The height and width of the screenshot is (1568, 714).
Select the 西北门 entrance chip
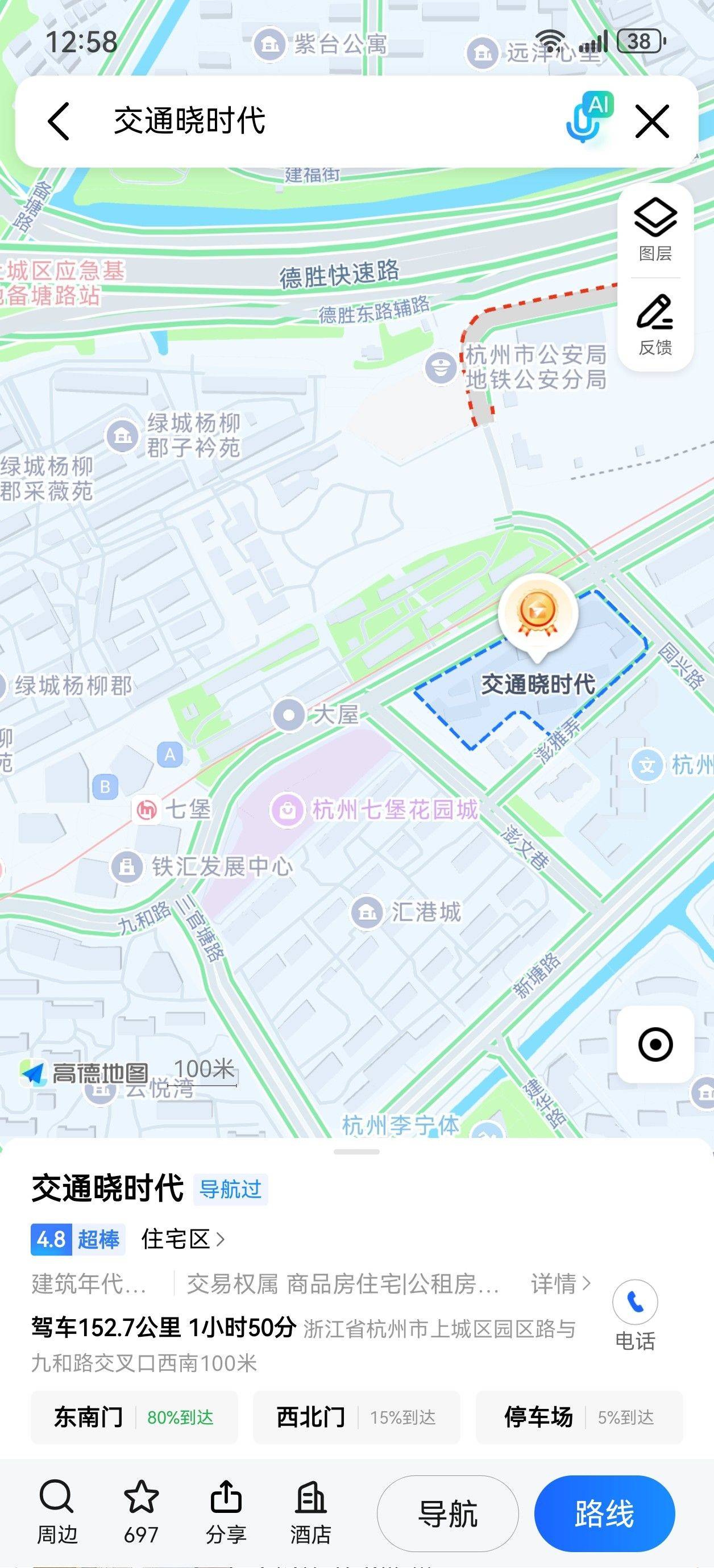[356, 1417]
